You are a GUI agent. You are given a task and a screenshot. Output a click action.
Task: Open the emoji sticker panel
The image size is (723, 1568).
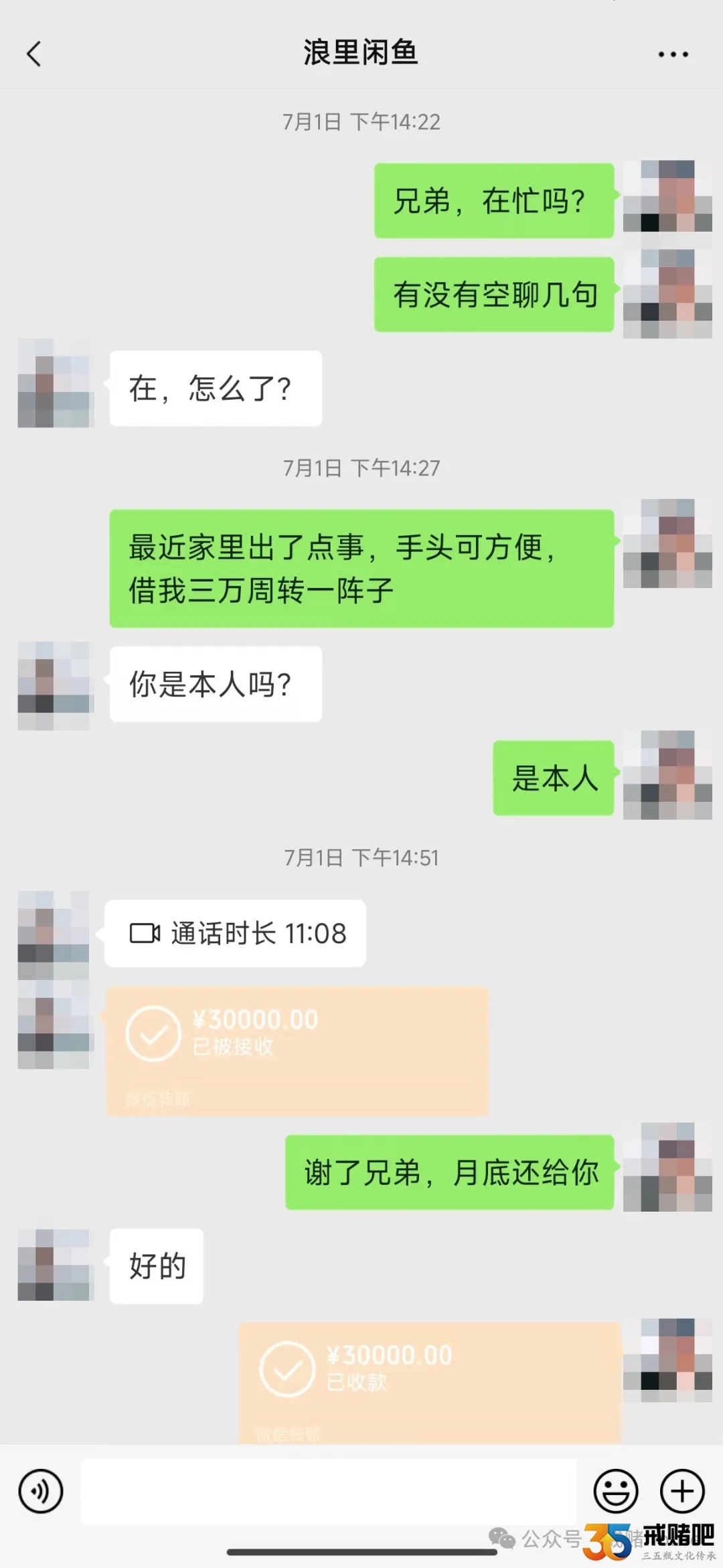point(615,1492)
